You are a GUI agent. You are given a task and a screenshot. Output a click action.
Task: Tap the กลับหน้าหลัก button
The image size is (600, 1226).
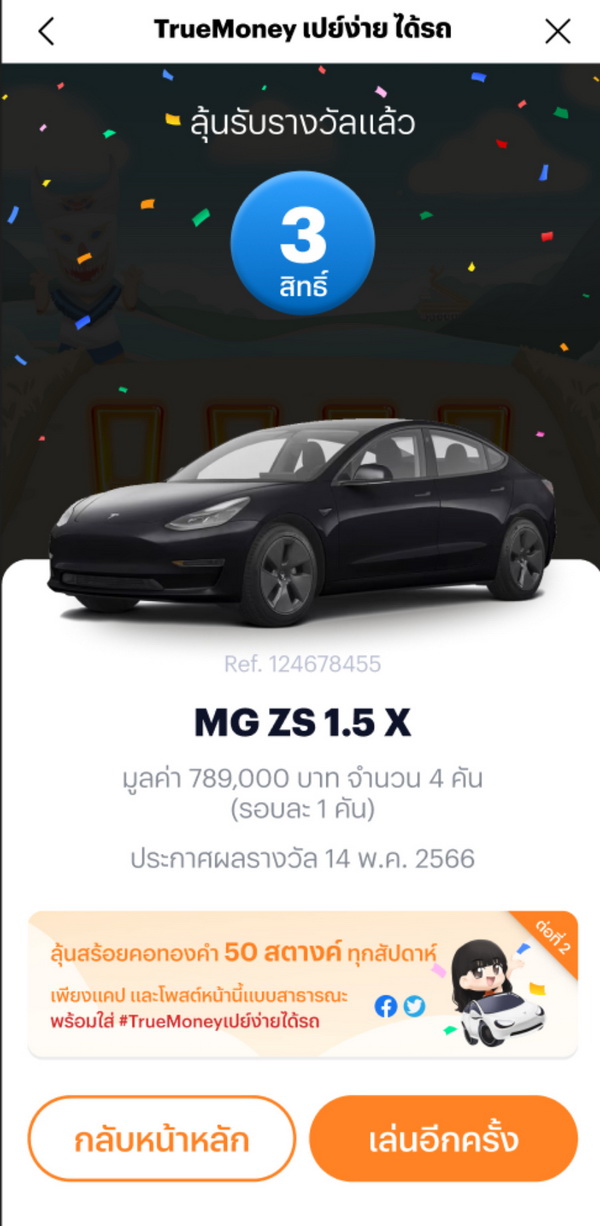click(x=162, y=1140)
